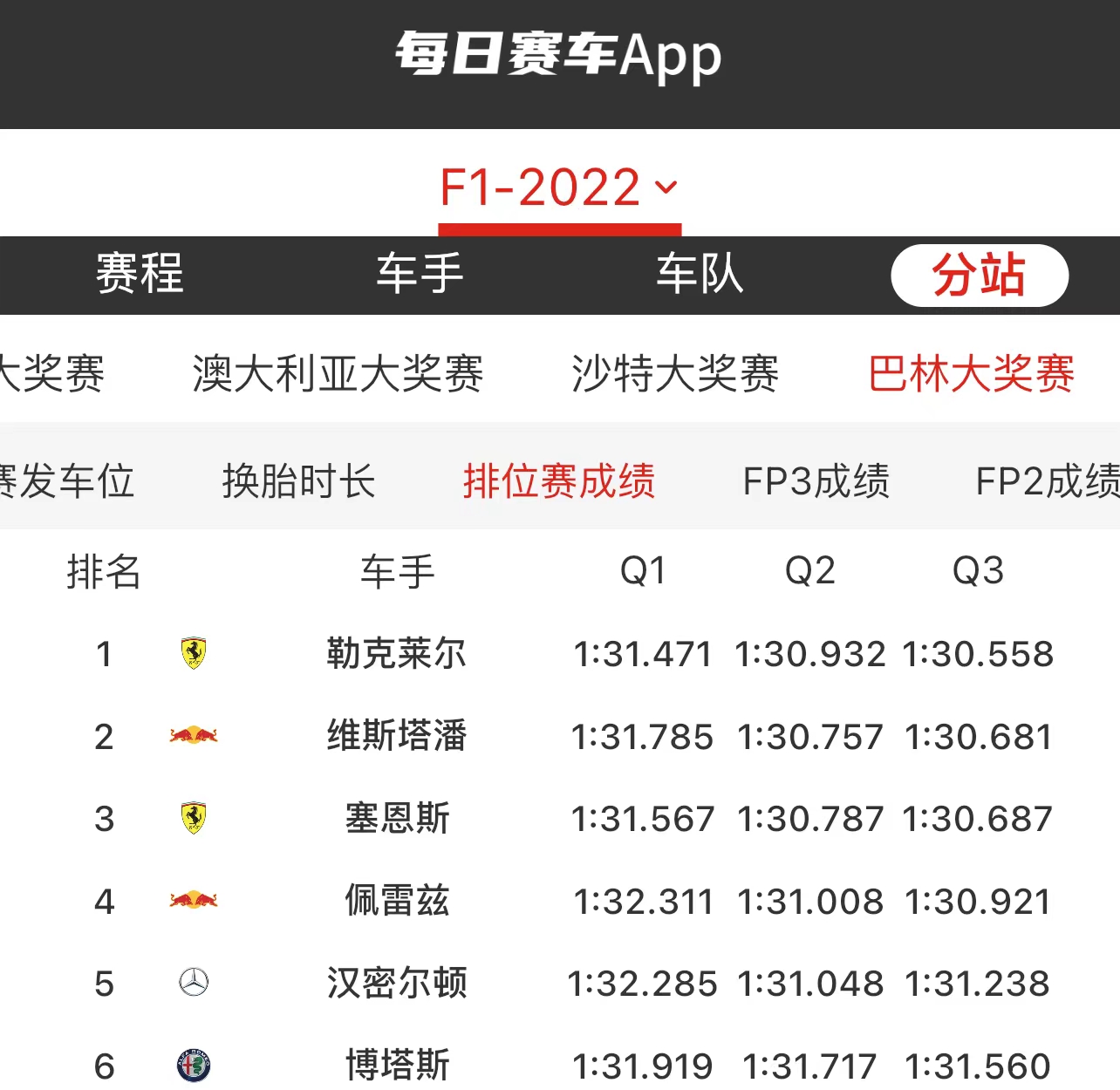Open the FP2成绩 results
The width and height of the screenshot is (1120, 1090).
tap(1047, 480)
